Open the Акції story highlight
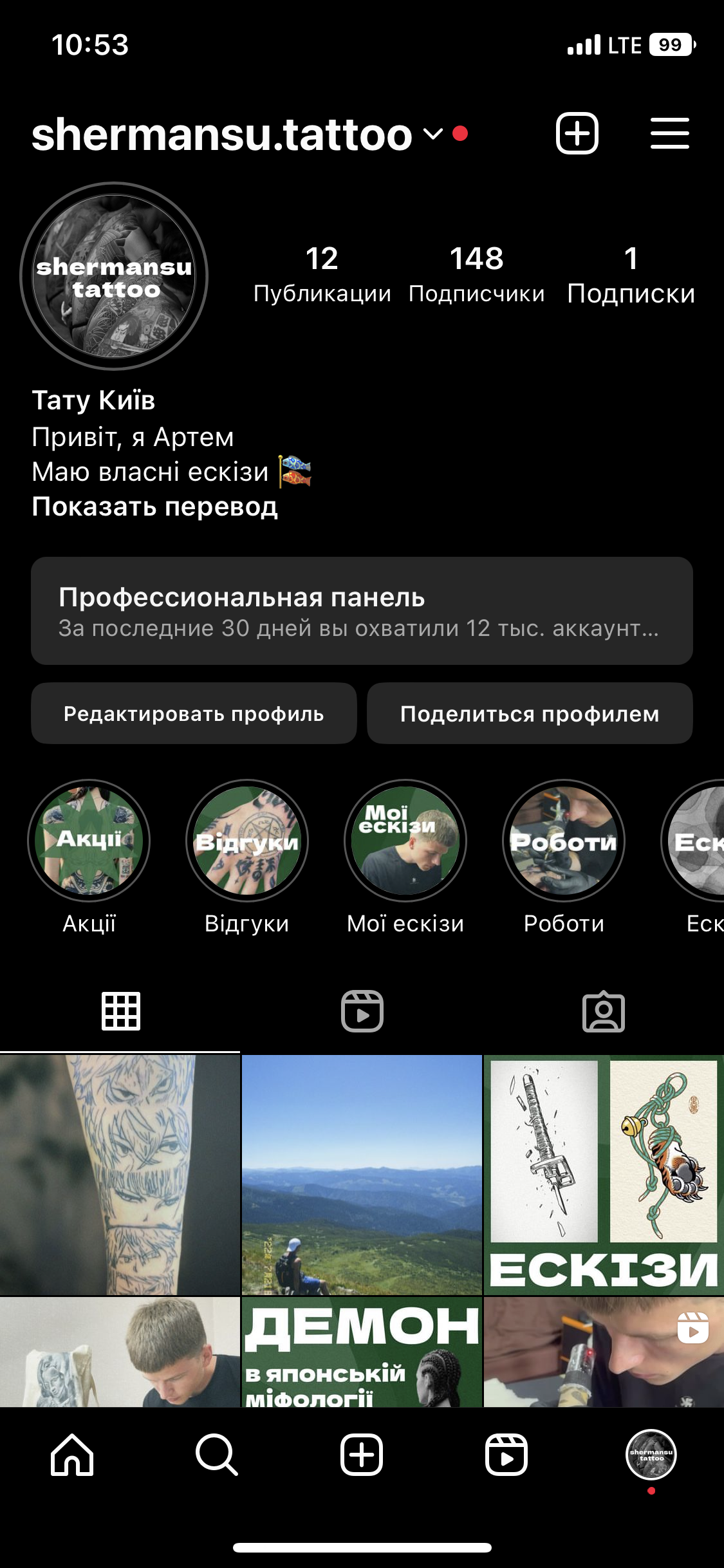The image size is (724, 1568). 89,840
